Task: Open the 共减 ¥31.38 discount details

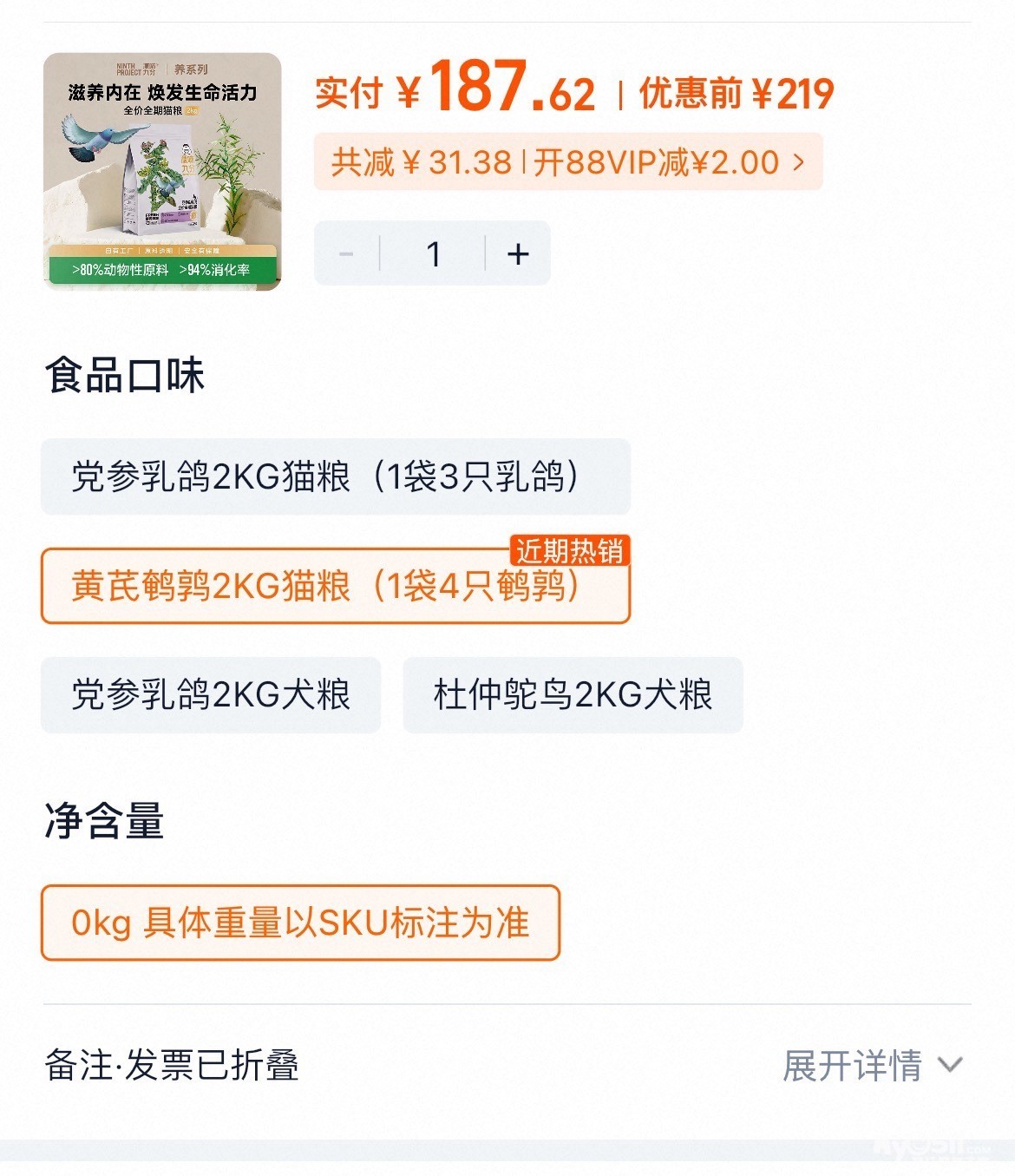Action: click(568, 161)
